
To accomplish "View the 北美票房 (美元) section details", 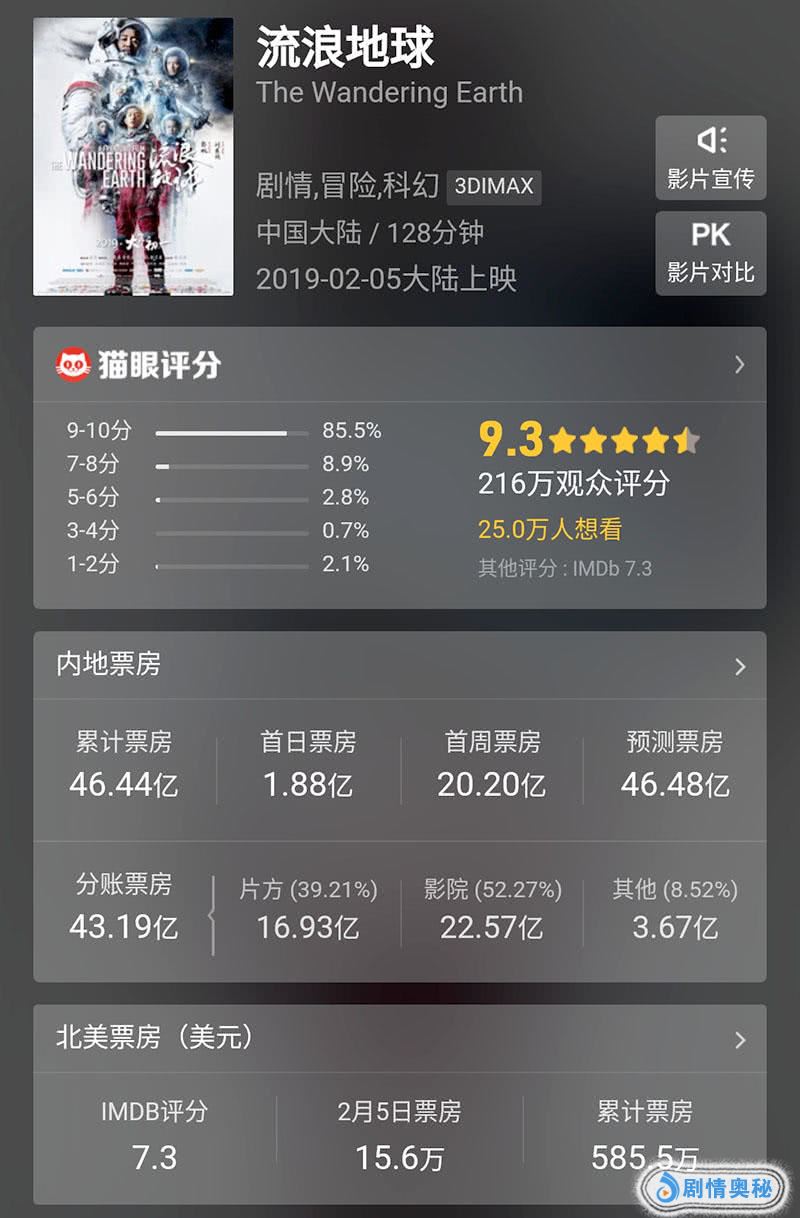I will (x=739, y=1039).
